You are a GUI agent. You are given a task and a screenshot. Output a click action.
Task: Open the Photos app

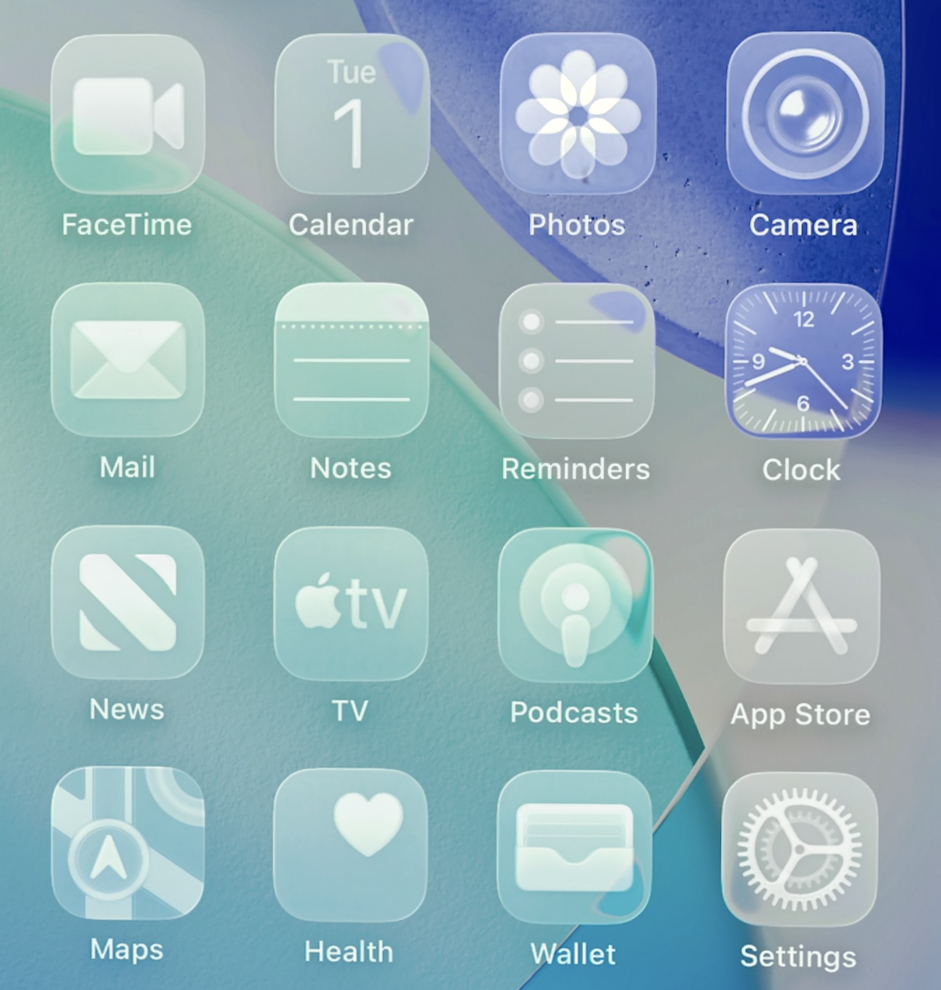[x=578, y=113]
